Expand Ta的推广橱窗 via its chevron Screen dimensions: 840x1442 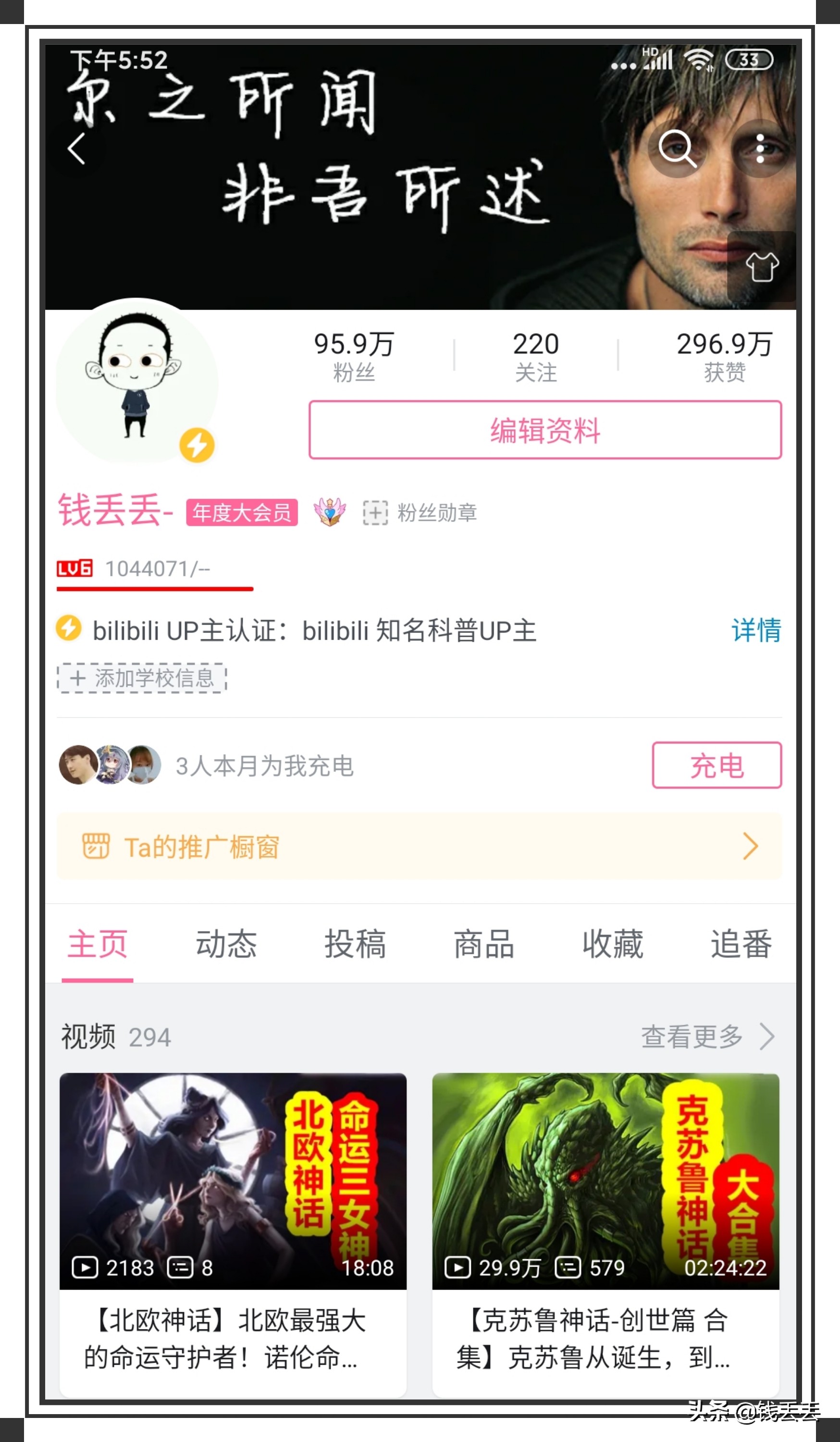coord(750,846)
